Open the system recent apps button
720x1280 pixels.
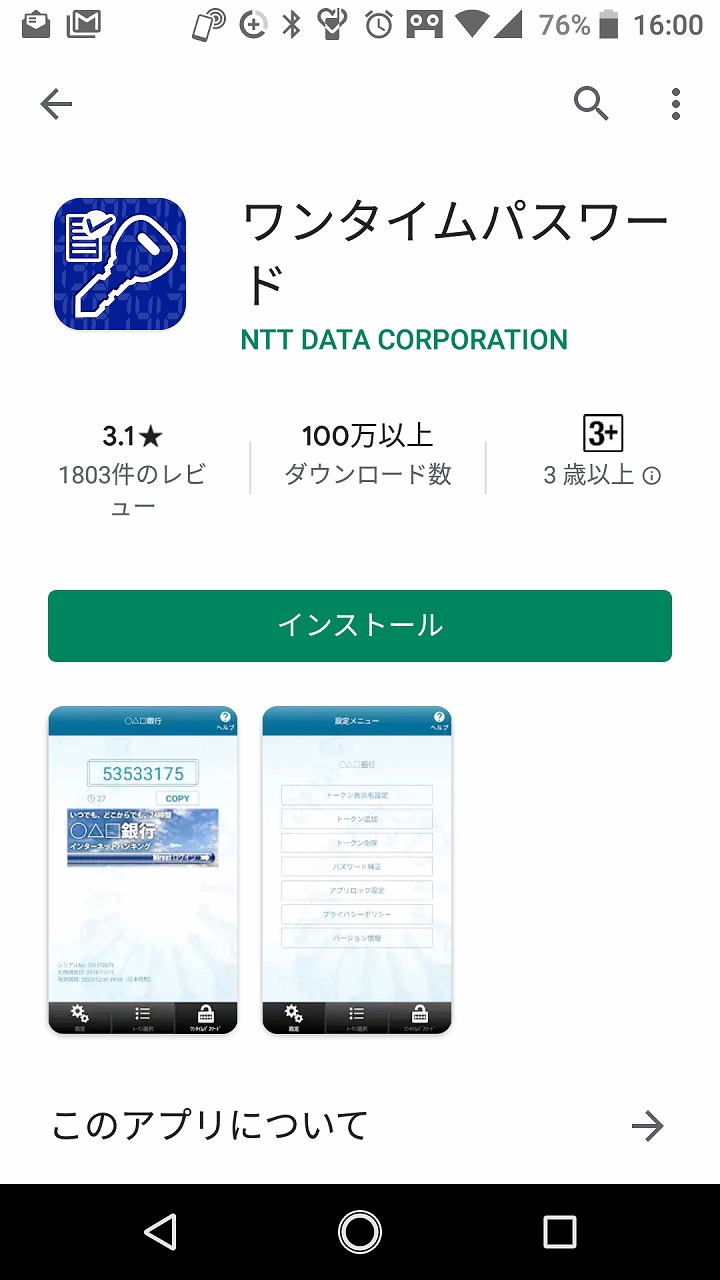pos(560,1232)
